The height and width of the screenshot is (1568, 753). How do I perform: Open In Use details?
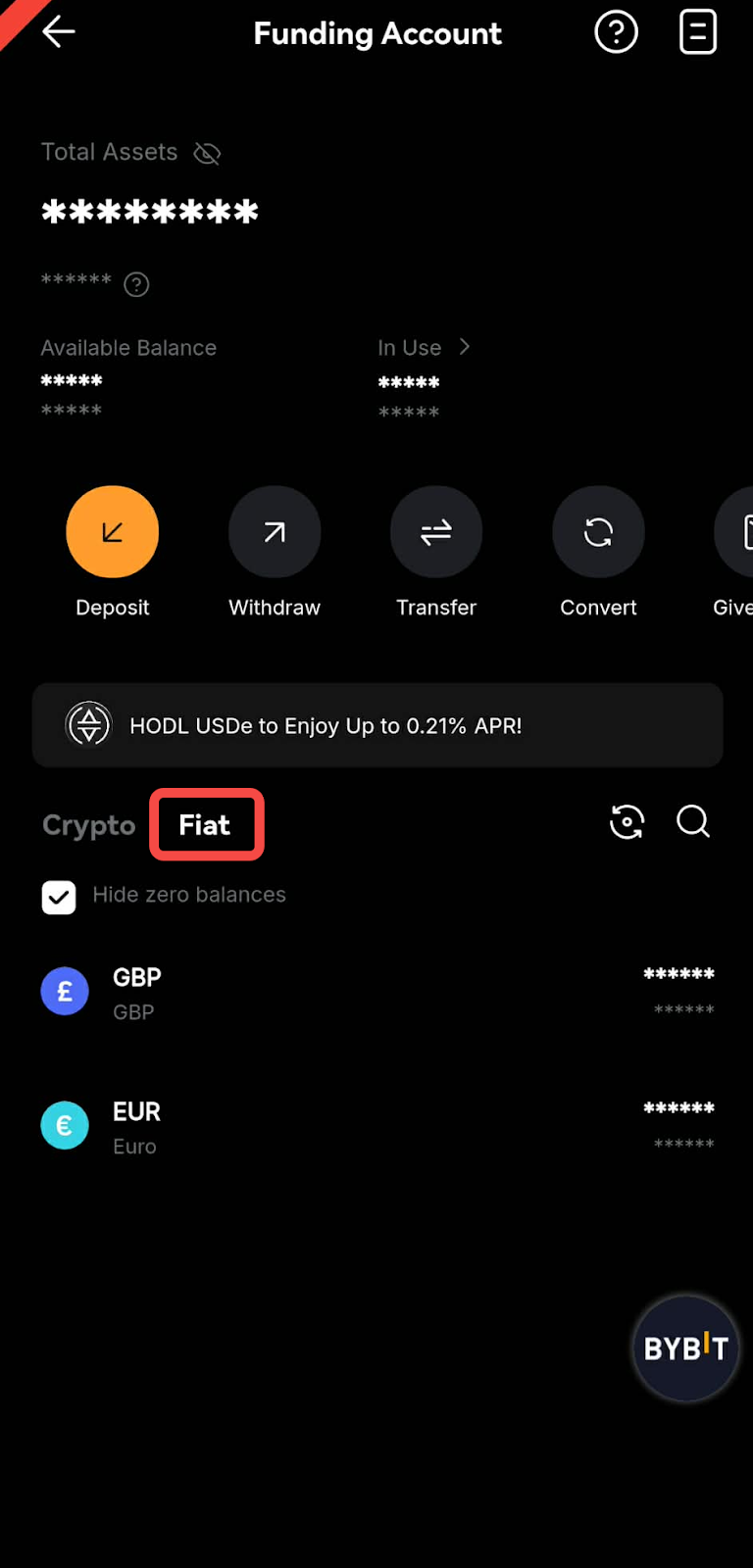pos(424,347)
